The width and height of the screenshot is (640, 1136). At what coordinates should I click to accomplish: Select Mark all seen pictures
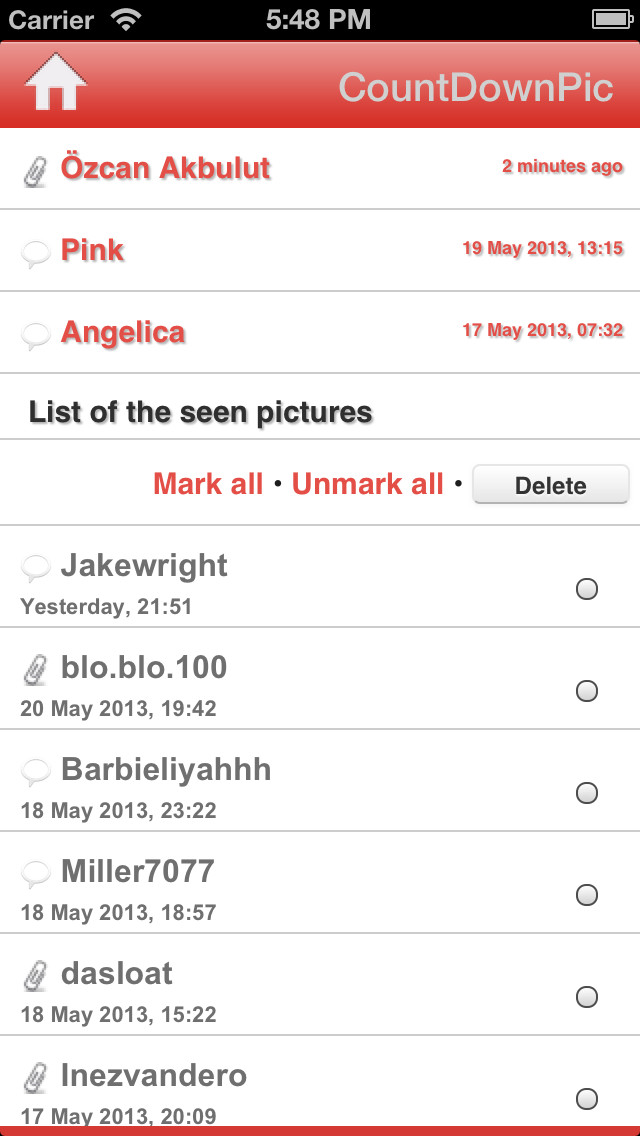[208, 484]
